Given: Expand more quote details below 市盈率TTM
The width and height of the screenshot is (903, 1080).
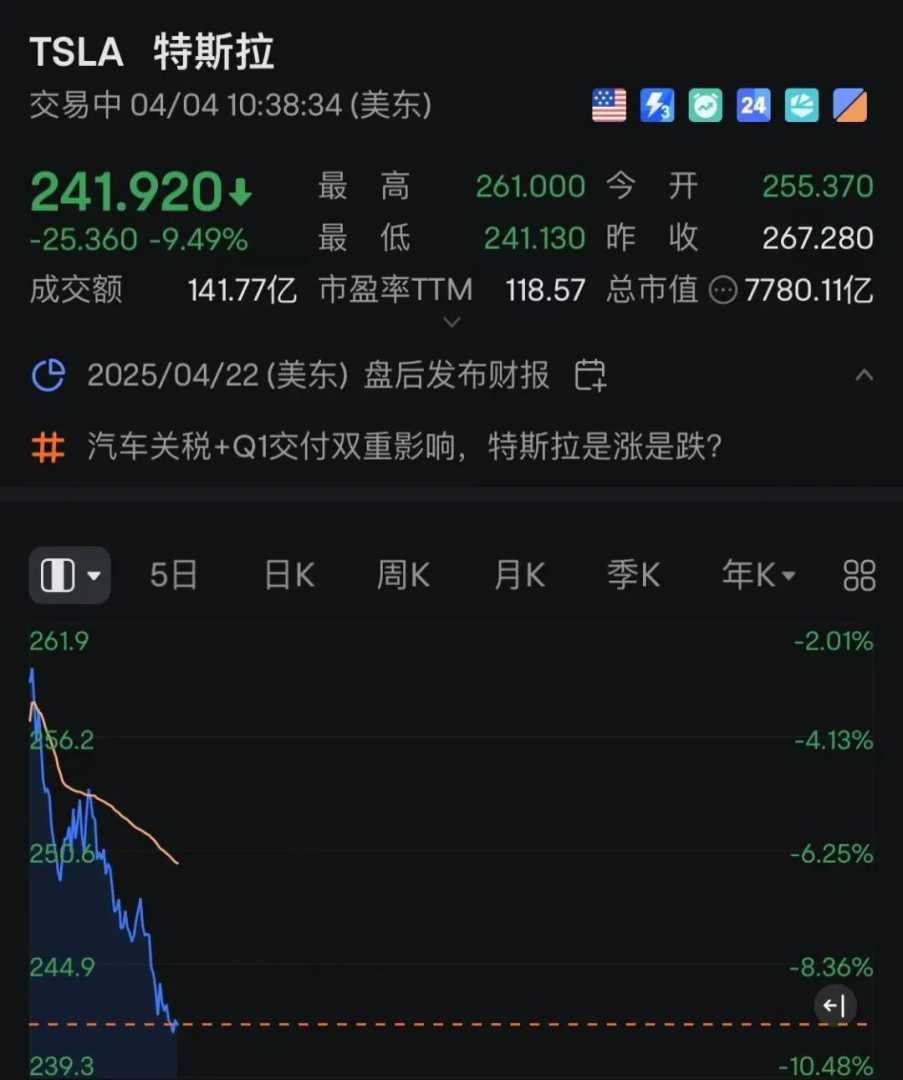Looking at the screenshot, I should point(452,322).
